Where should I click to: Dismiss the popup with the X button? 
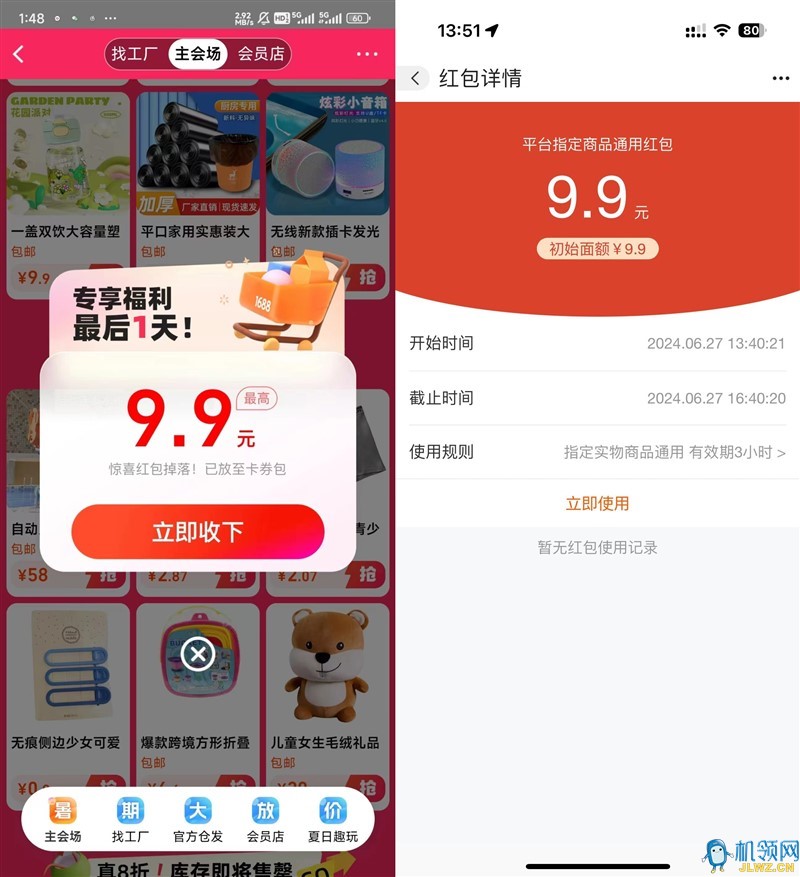tap(198, 655)
